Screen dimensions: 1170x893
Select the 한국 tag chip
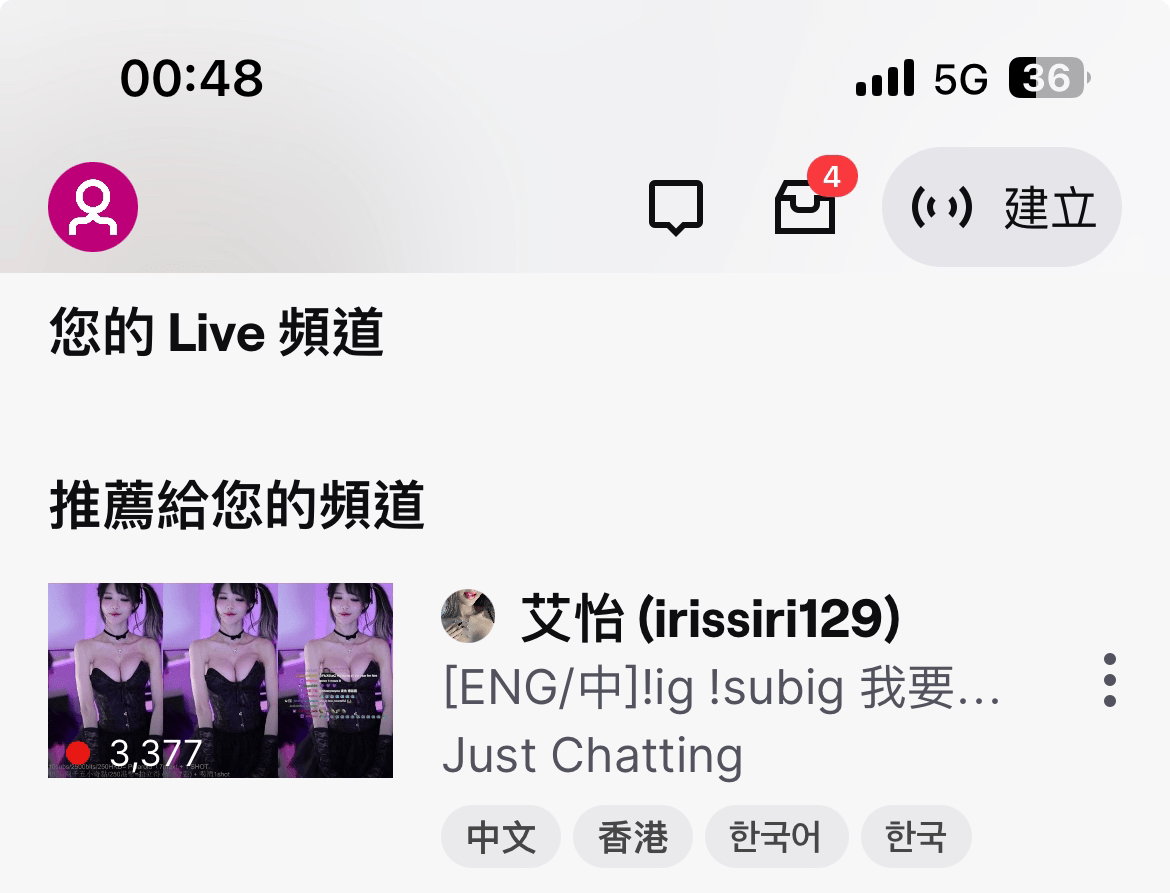coord(915,836)
